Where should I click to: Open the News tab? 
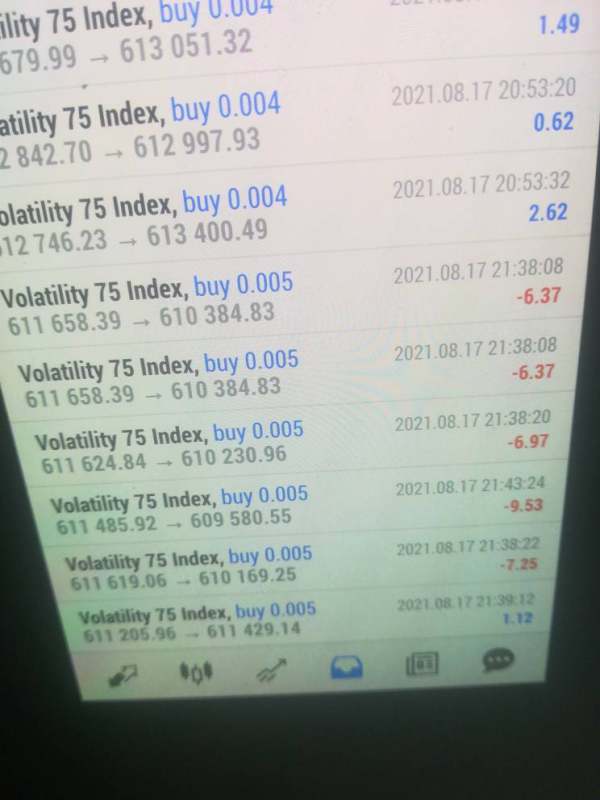[x=422, y=664]
